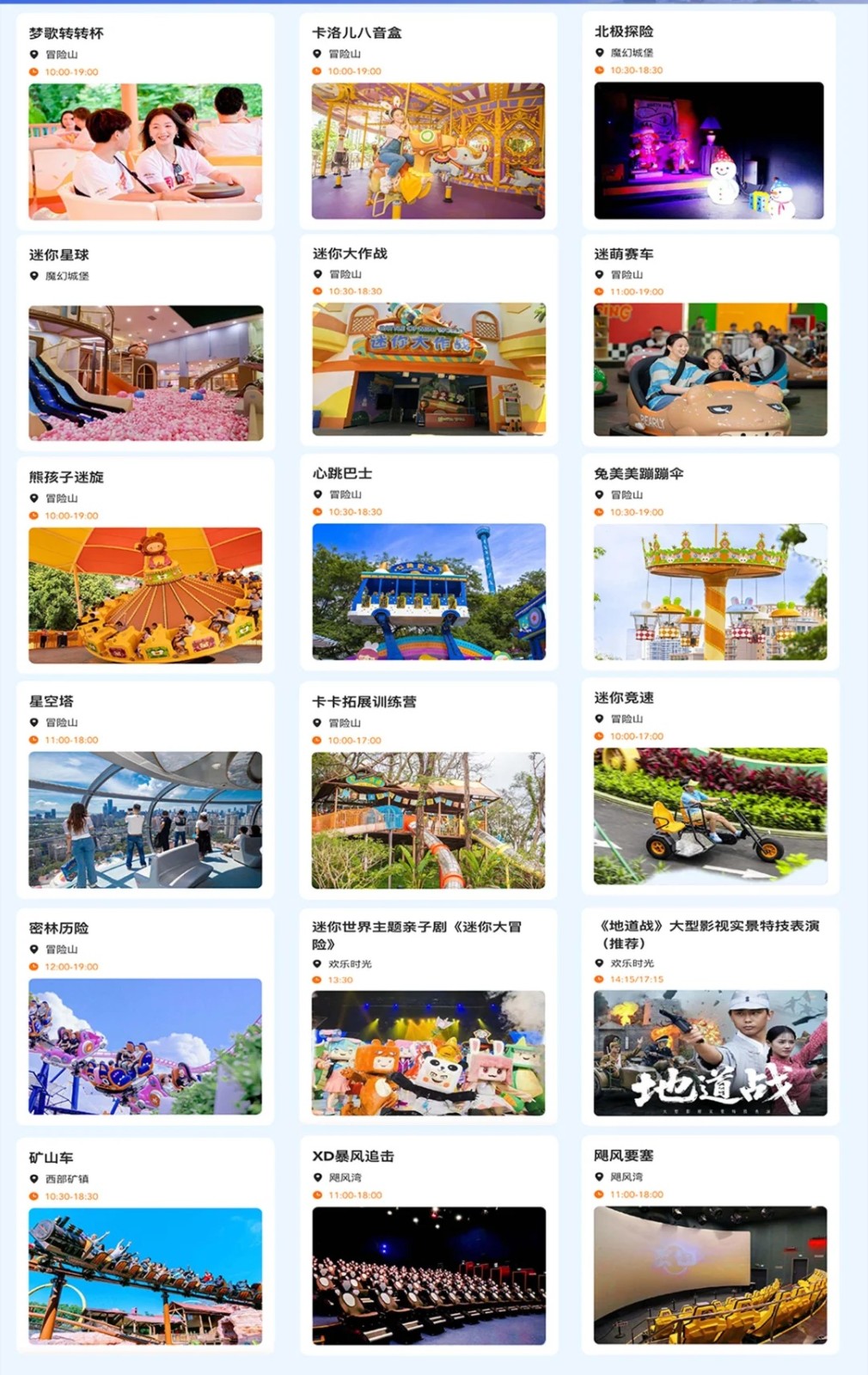Select the XD暴风追击 card
The image size is (868, 1375).
[428, 1275]
